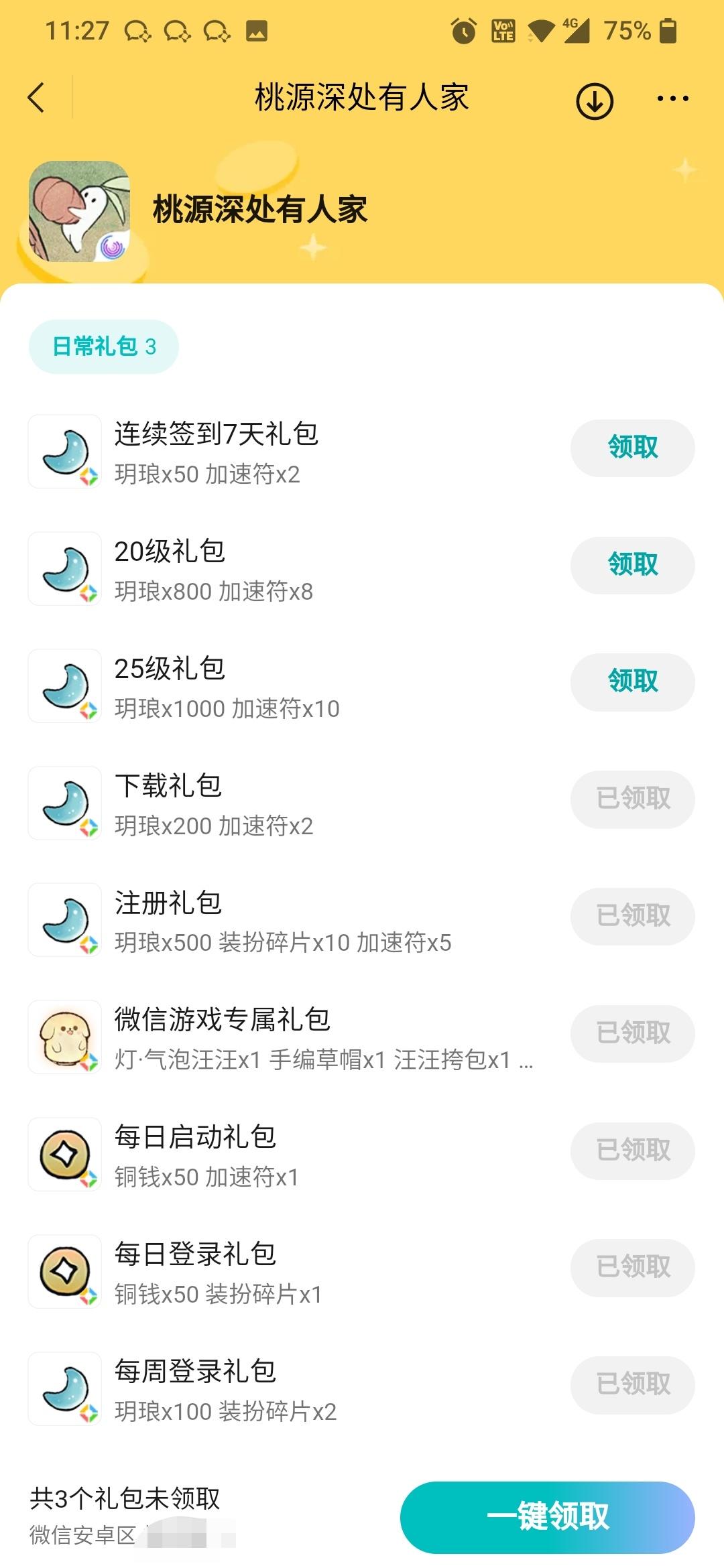The width and height of the screenshot is (724, 1568).
Task: Tap the 共3个礼包未领取 summary text
Action: [x=123, y=1500]
